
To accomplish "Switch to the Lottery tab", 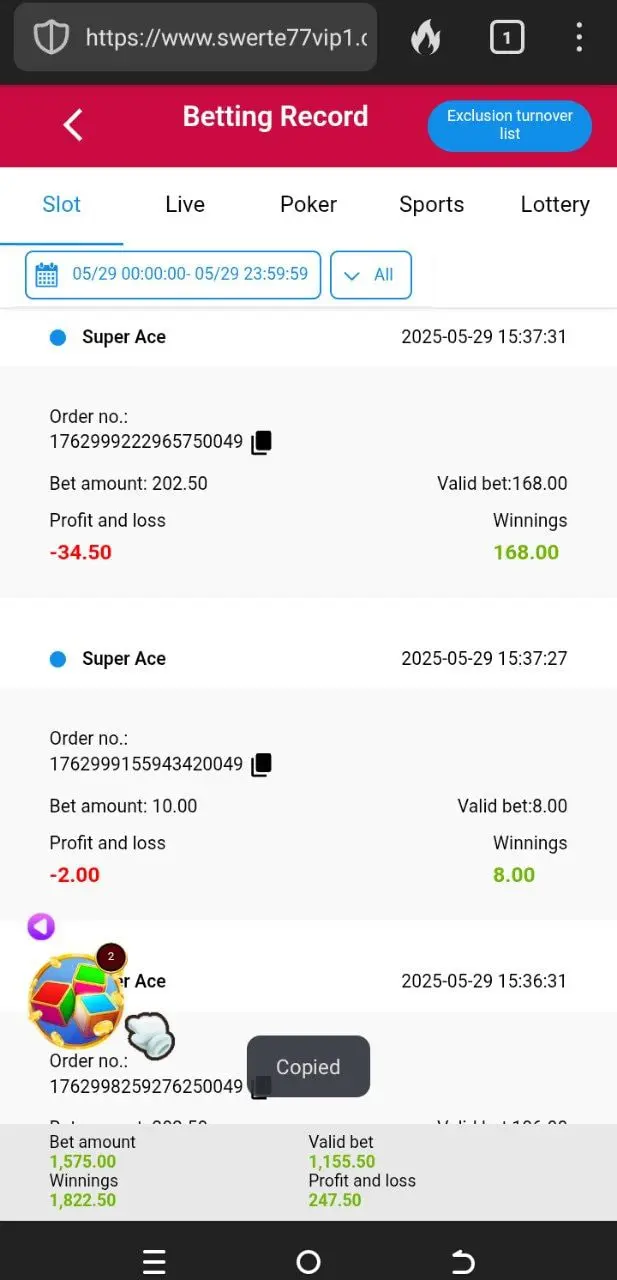I will (555, 205).
